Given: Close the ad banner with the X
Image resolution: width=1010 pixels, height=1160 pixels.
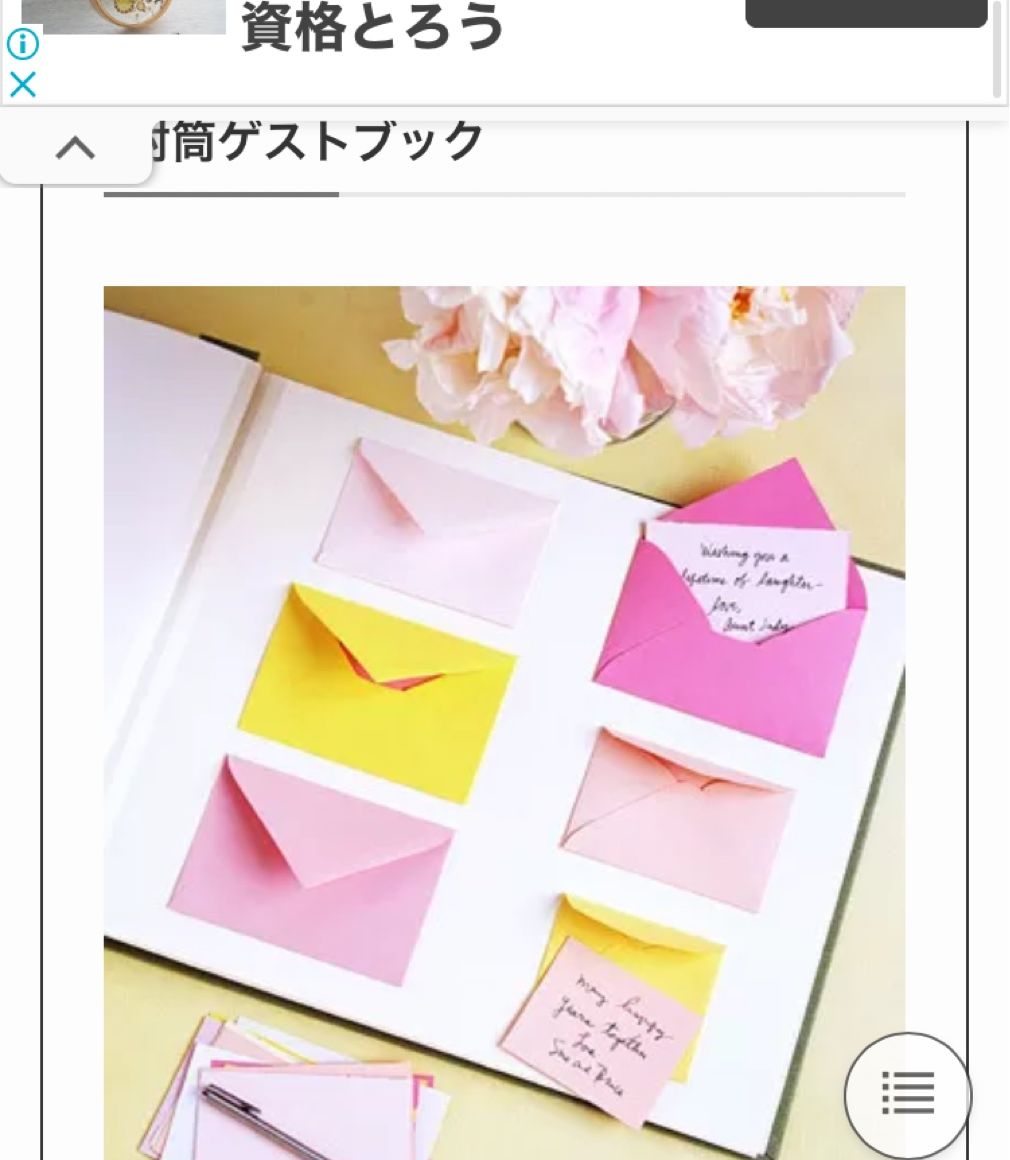Looking at the screenshot, I should coord(22,85).
